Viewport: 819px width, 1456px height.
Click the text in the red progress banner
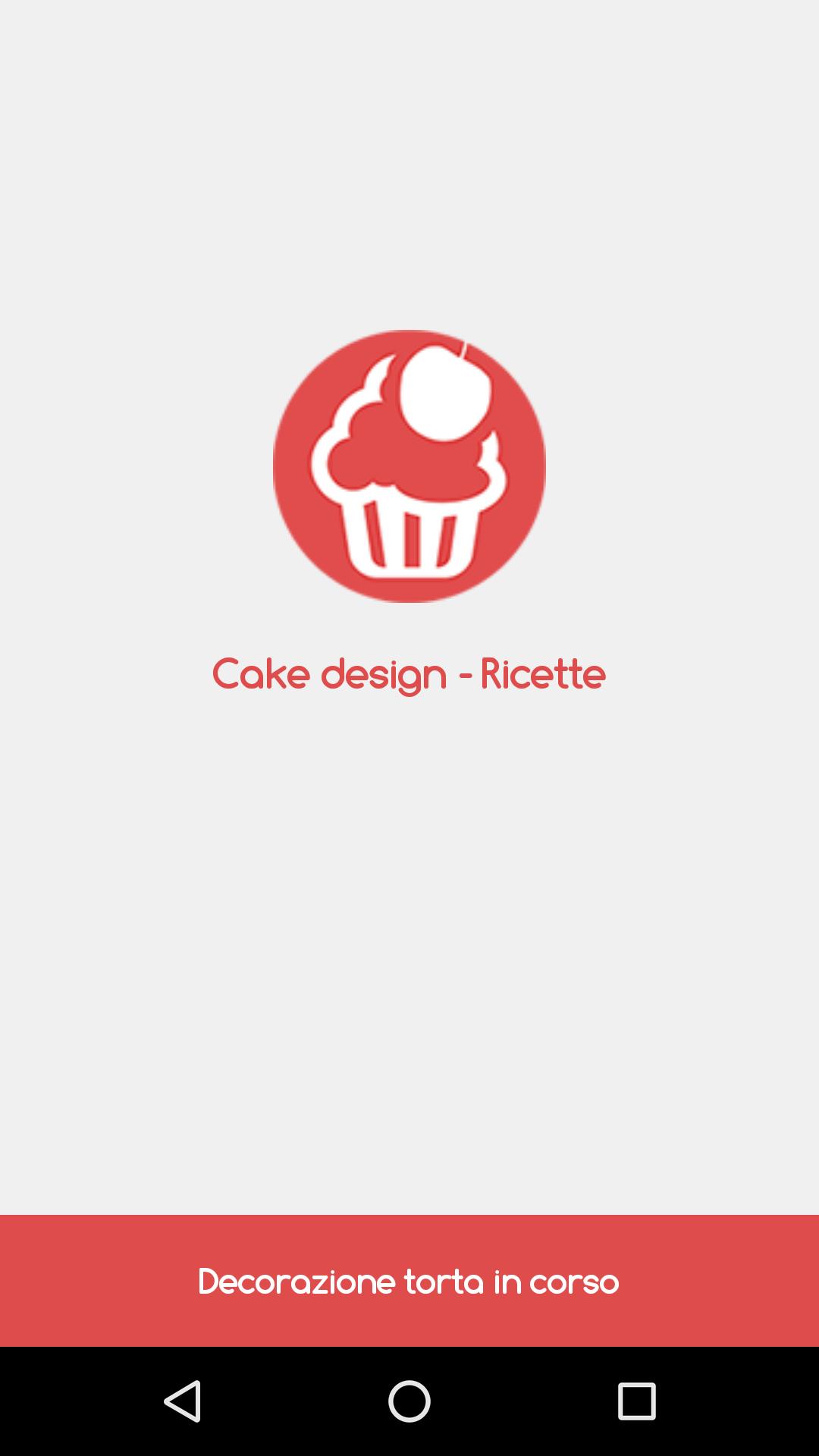click(409, 1282)
